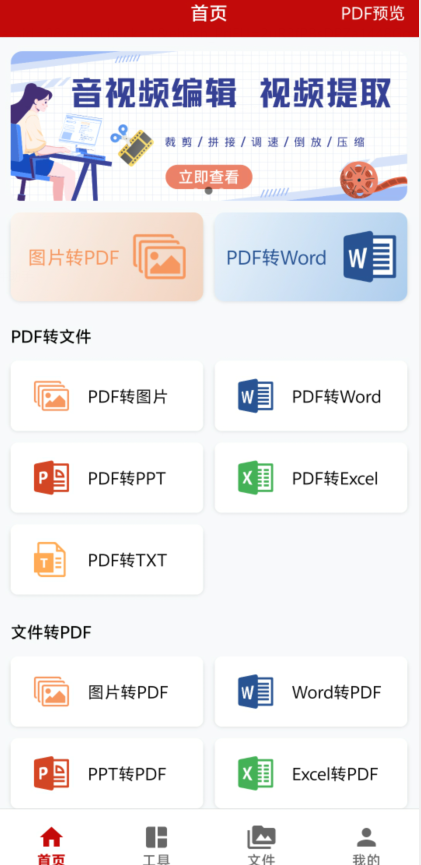Image resolution: width=421 pixels, height=865 pixels.
Task: Switch to the 工具 tab
Action: [x=157, y=844]
